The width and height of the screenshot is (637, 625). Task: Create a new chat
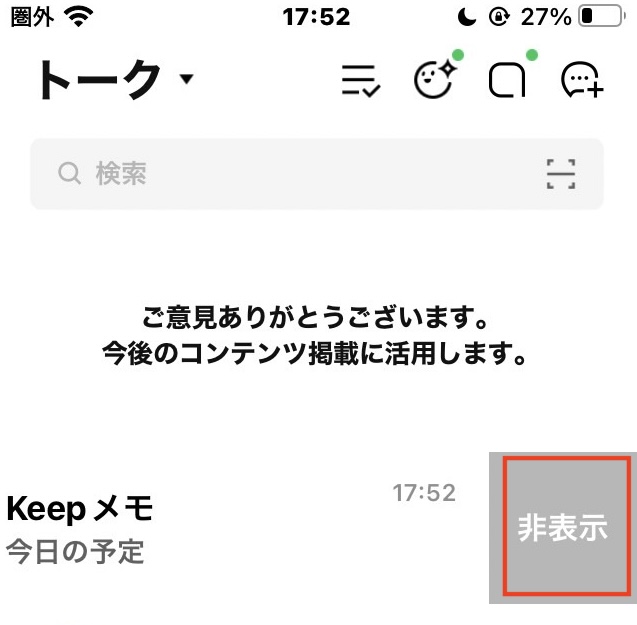click(x=582, y=80)
